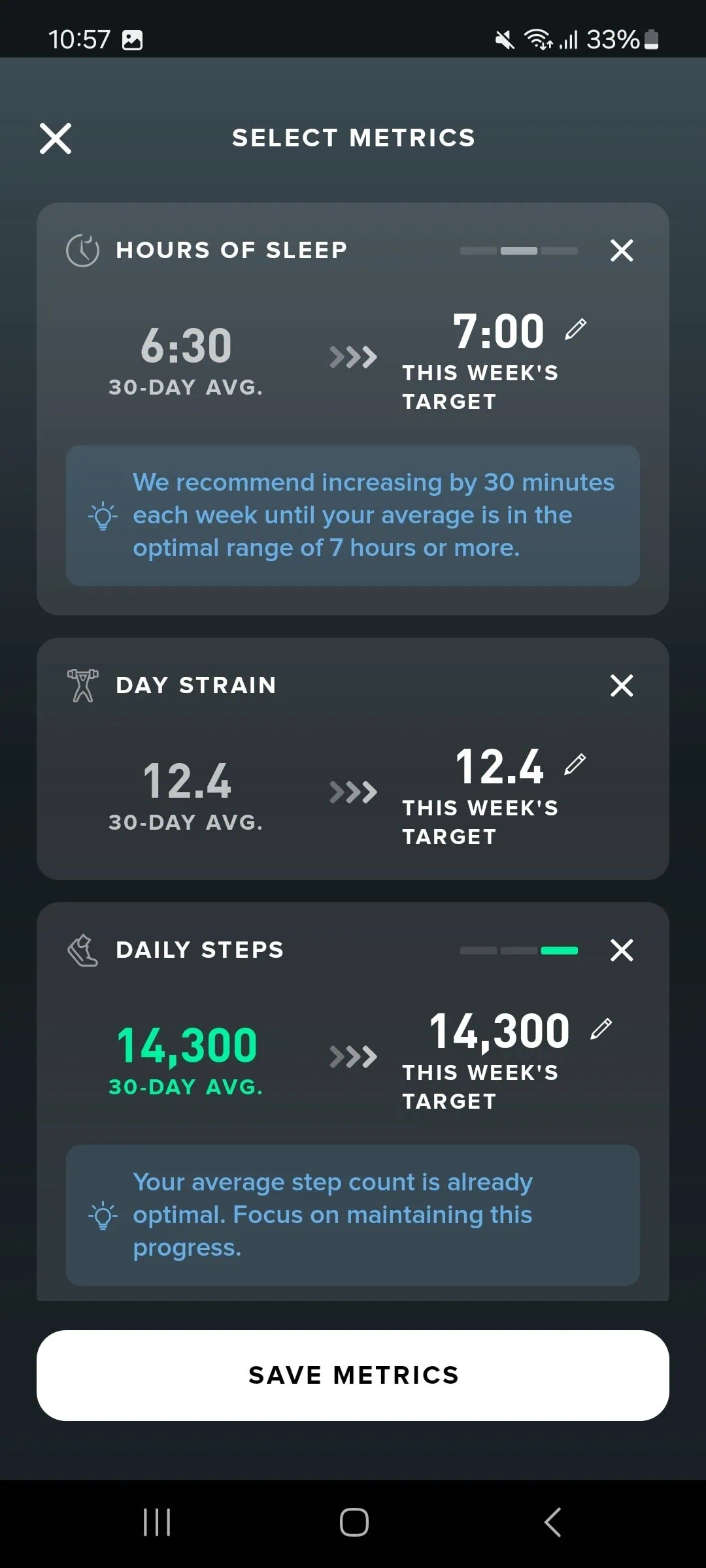Remove the Daily Steps metric
Viewport: 706px width, 1568px height.
(621, 950)
